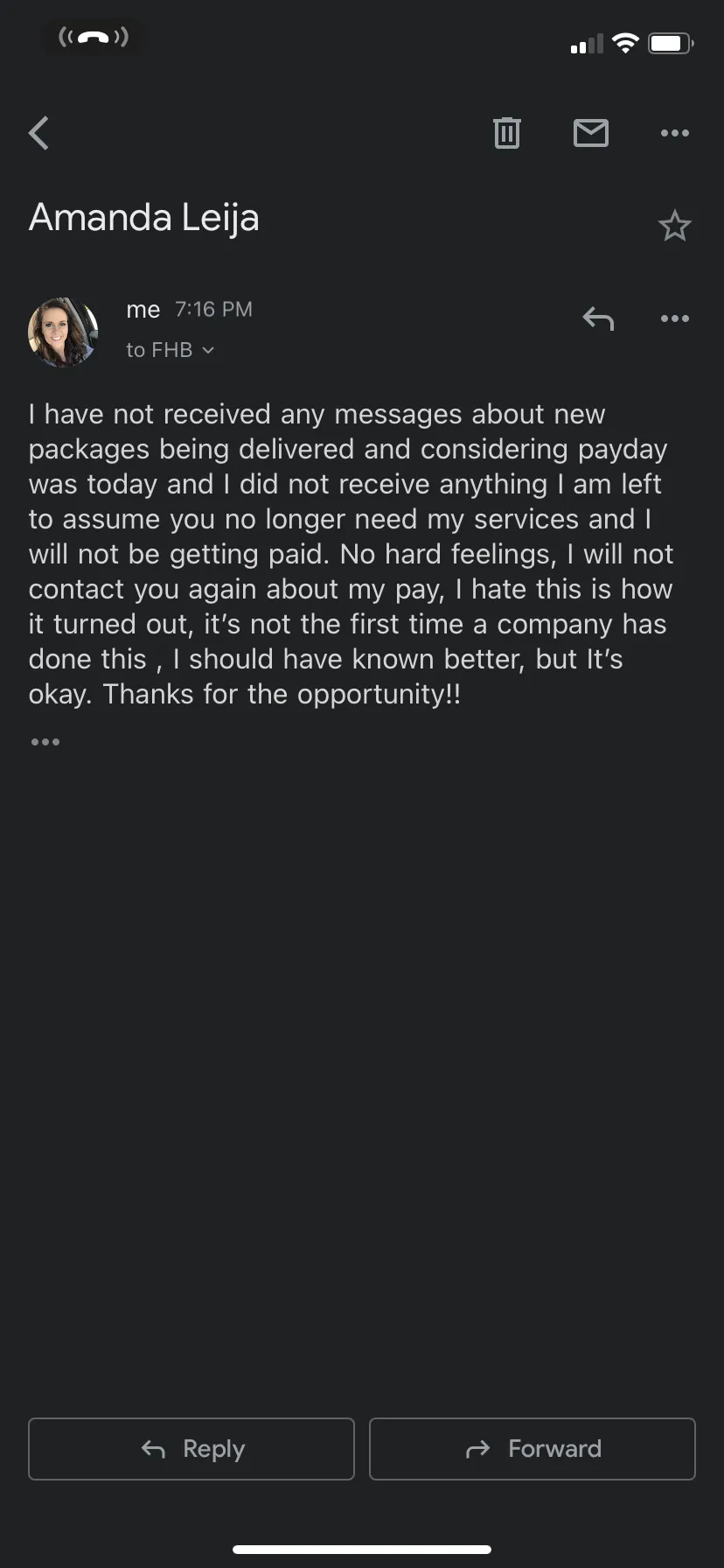The width and height of the screenshot is (724, 1568).
Task: Open the top toolbar overflow menu
Action: tap(675, 133)
